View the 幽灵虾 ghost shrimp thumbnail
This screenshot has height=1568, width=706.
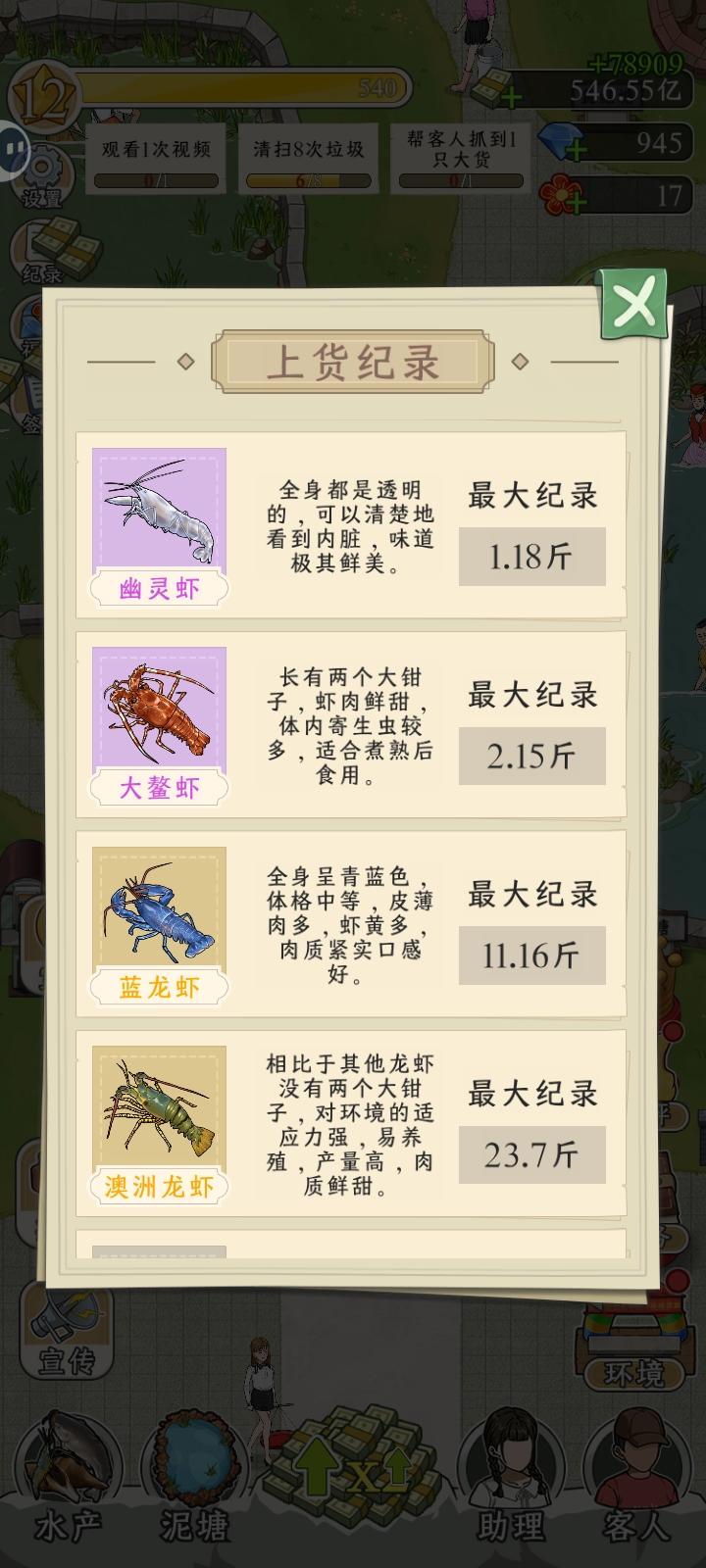pyautogui.click(x=160, y=508)
